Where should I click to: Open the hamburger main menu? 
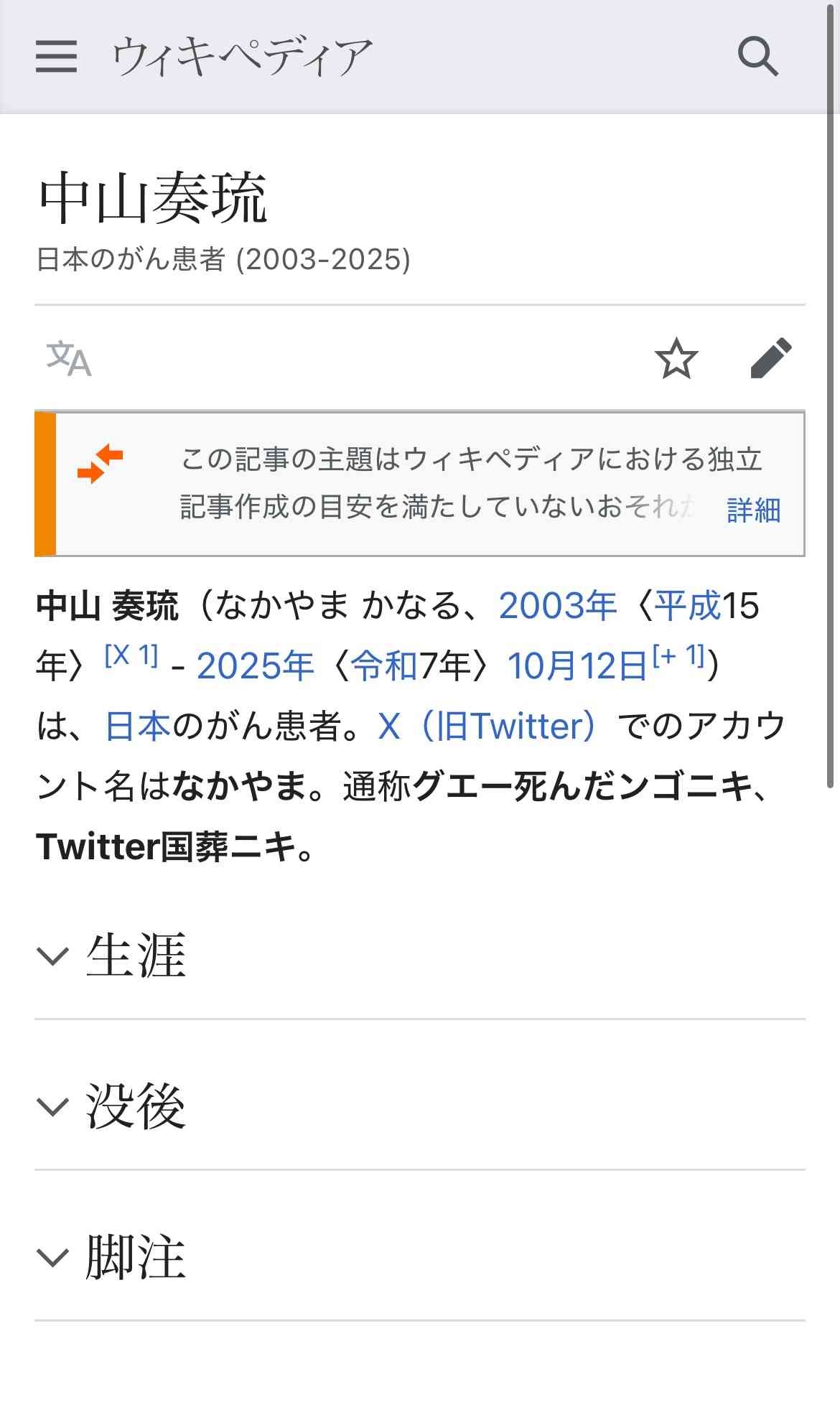coord(56,56)
